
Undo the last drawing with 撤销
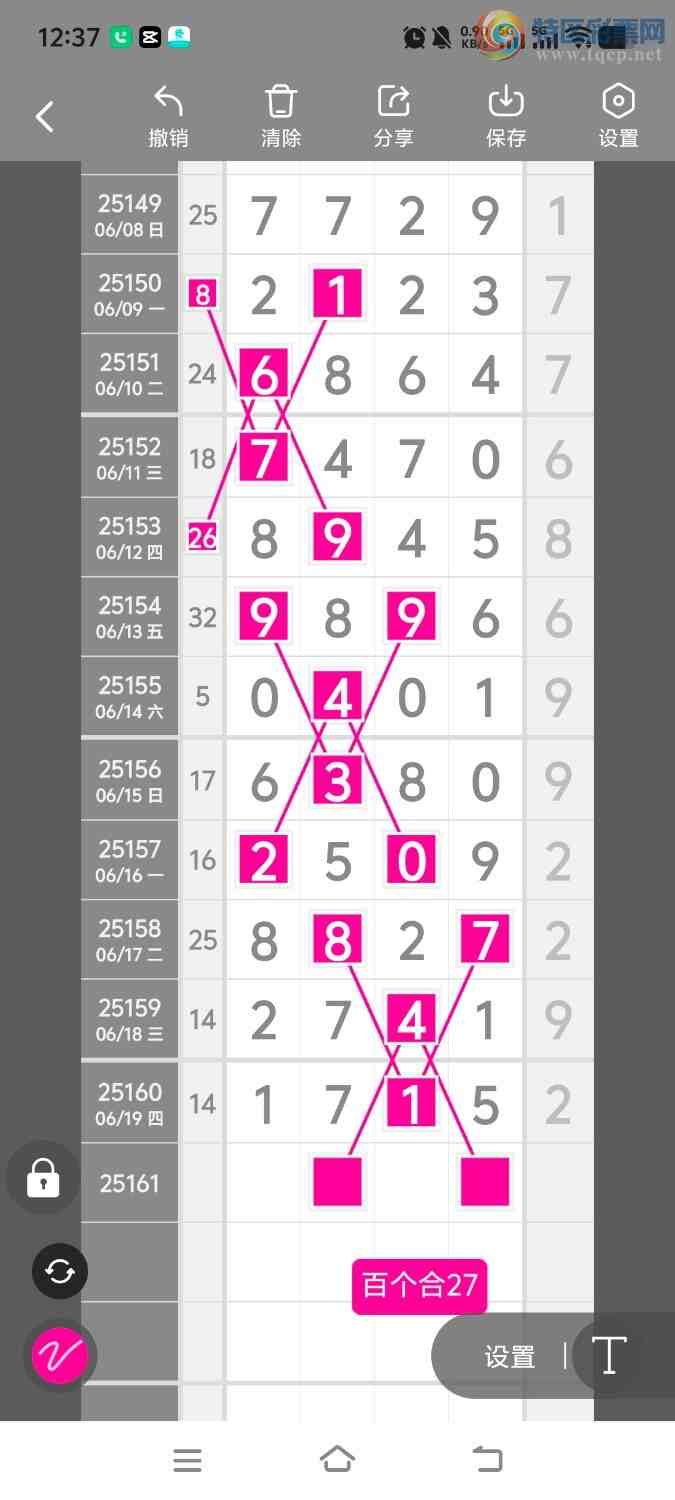[x=168, y=117]
